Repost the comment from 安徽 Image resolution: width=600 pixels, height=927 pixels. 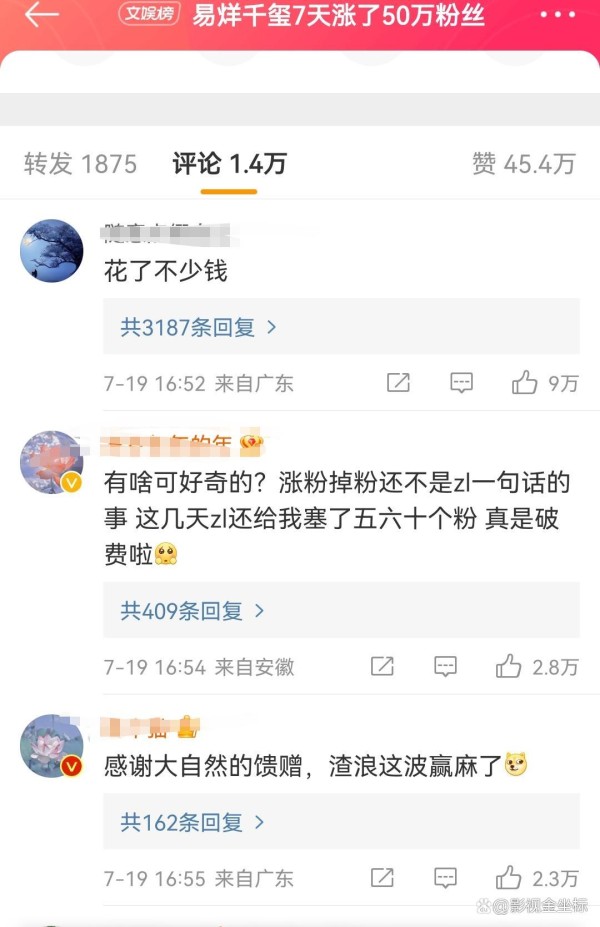(382, 667)
